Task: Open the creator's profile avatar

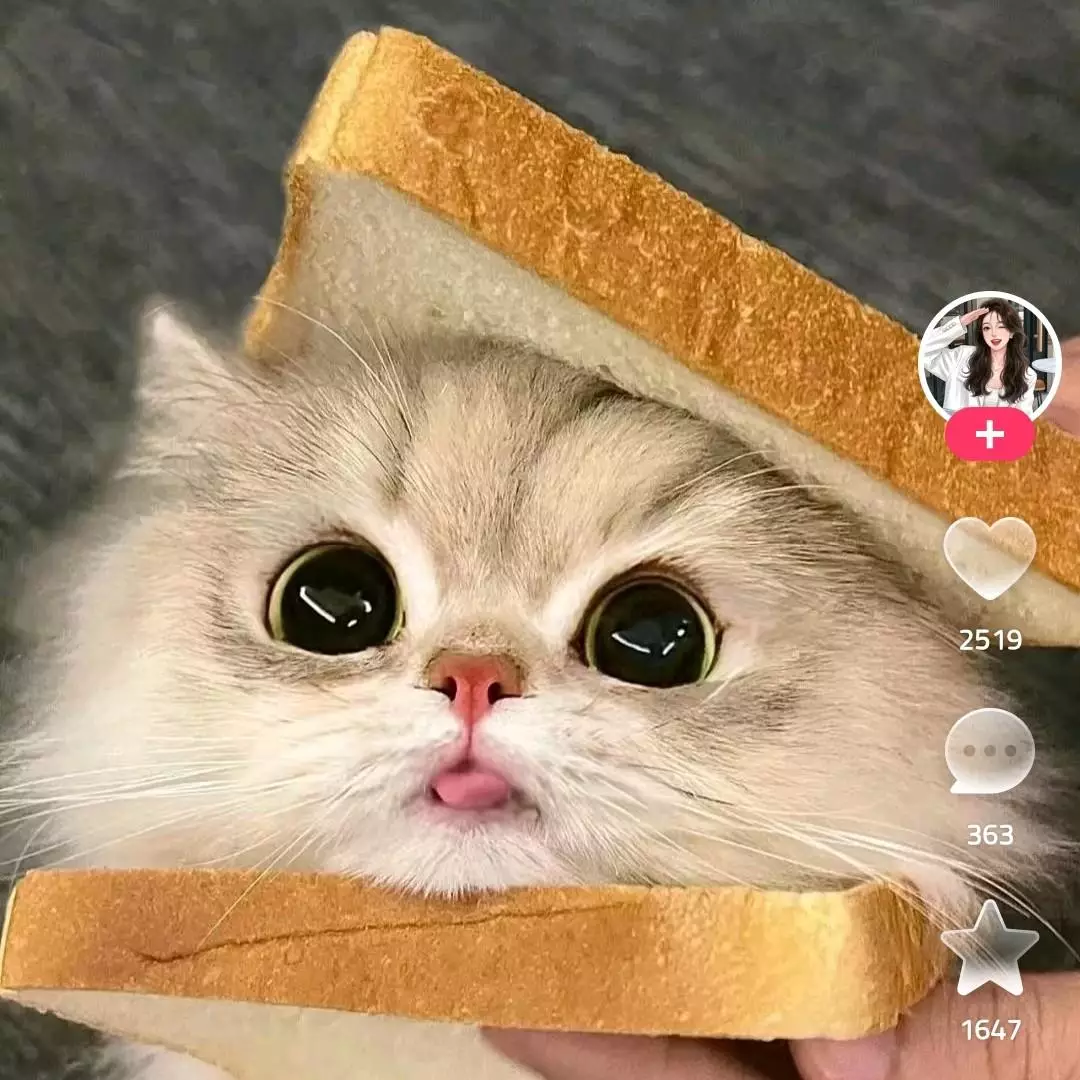Action: point(989,355)
